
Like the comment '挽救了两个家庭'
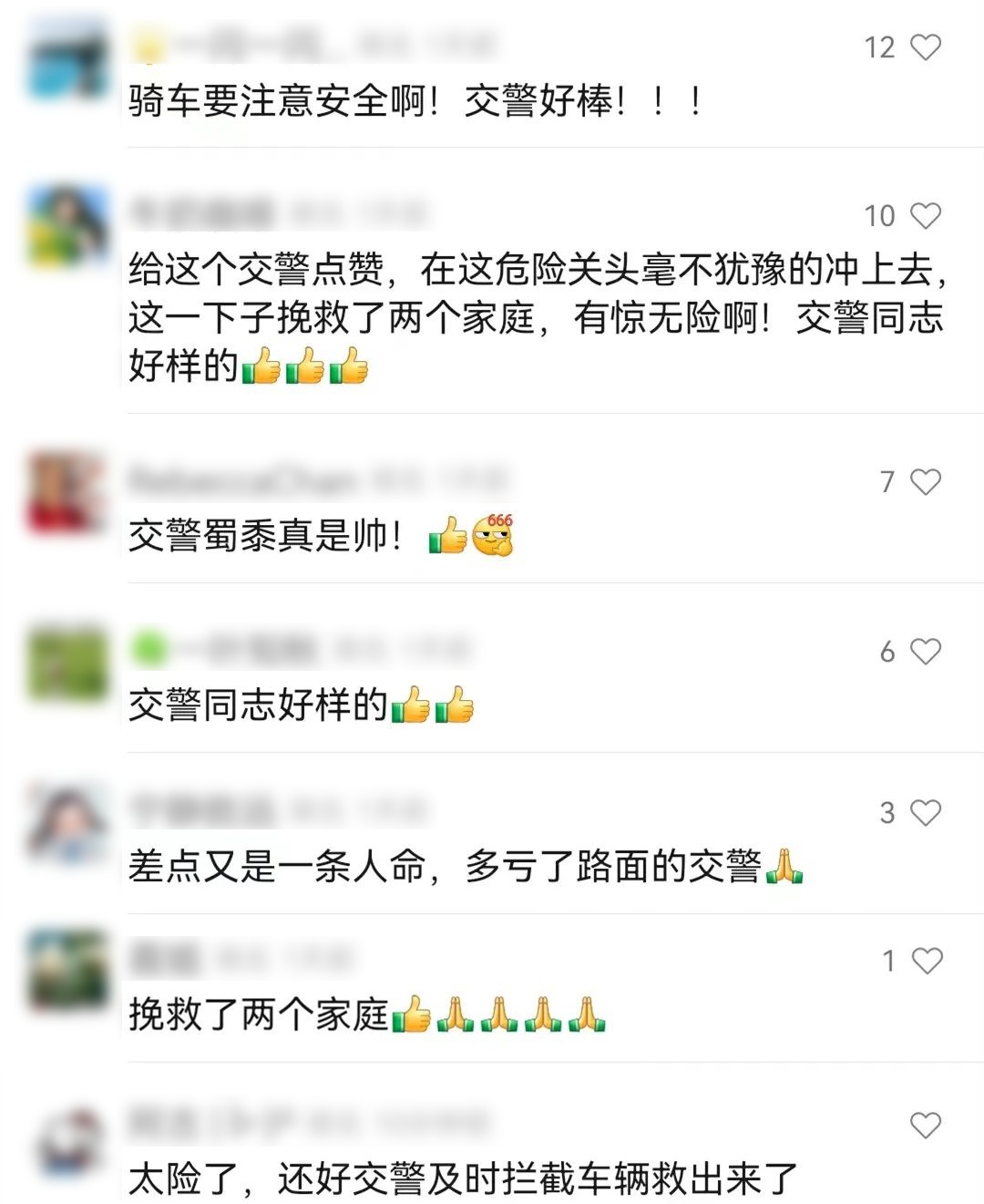(927, 961)
